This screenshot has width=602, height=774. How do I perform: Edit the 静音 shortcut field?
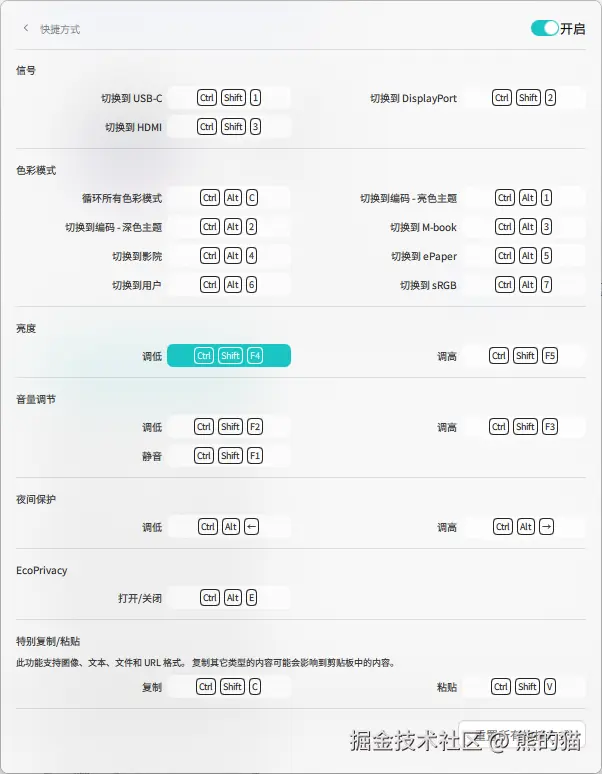[x=229, y=456]
